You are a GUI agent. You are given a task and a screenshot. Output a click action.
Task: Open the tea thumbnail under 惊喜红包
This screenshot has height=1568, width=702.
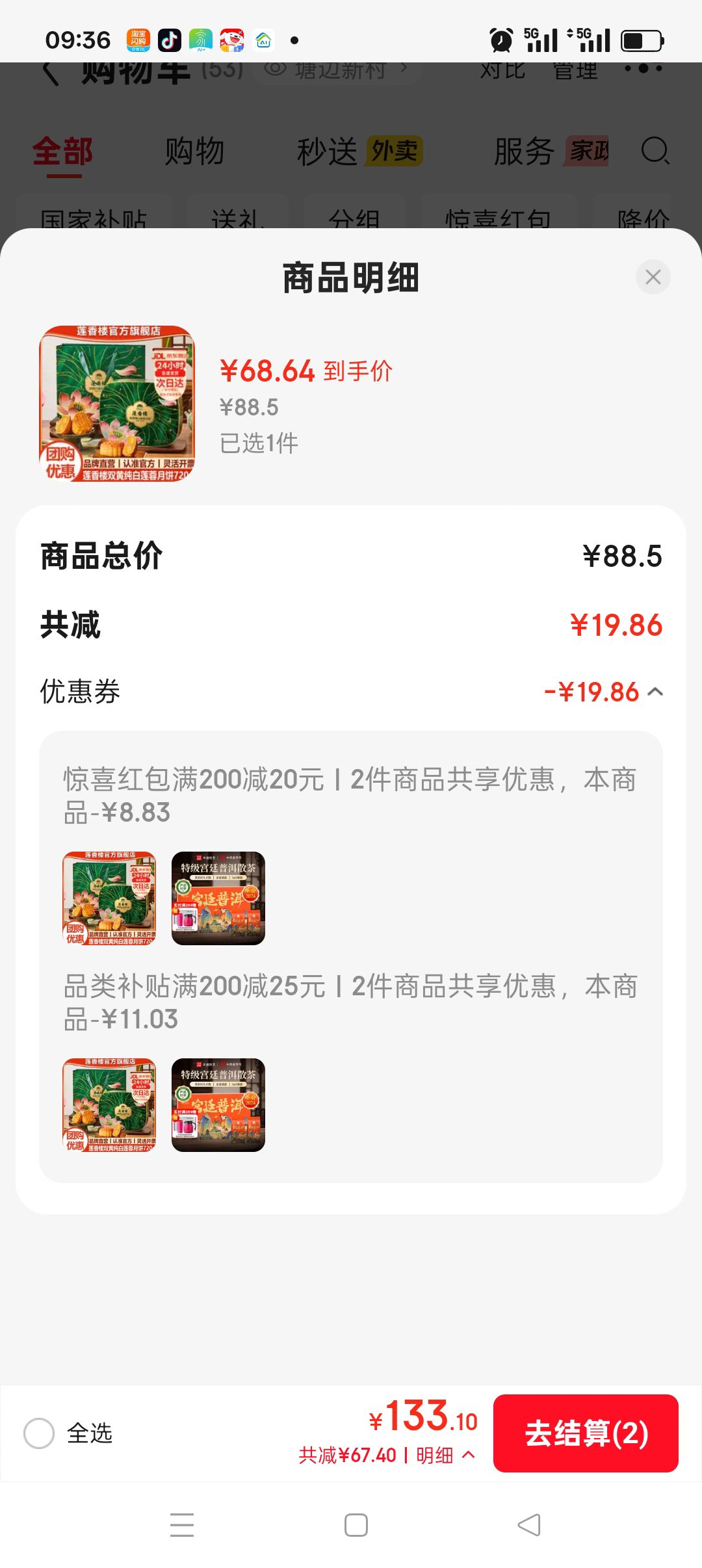tap(218, 898)
